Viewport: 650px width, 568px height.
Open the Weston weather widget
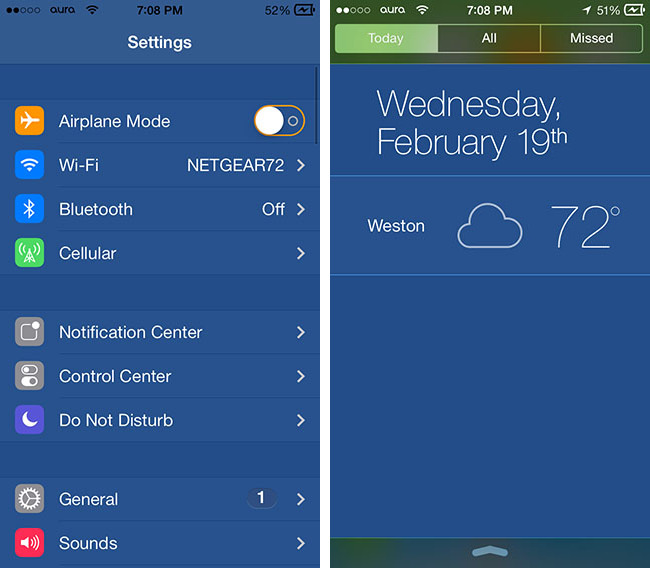click(490, 227)
